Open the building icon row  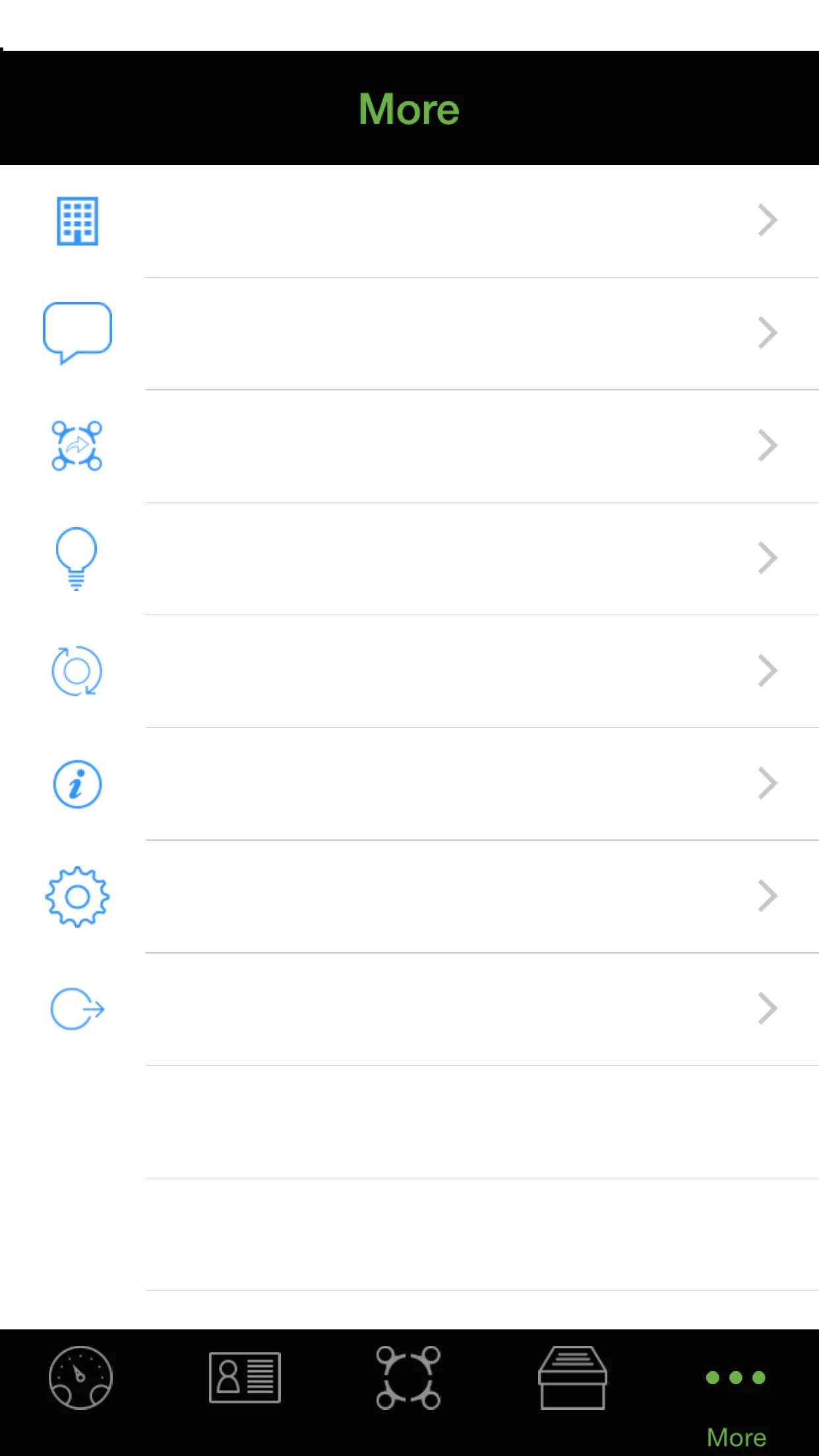click(x=409, y=221)
